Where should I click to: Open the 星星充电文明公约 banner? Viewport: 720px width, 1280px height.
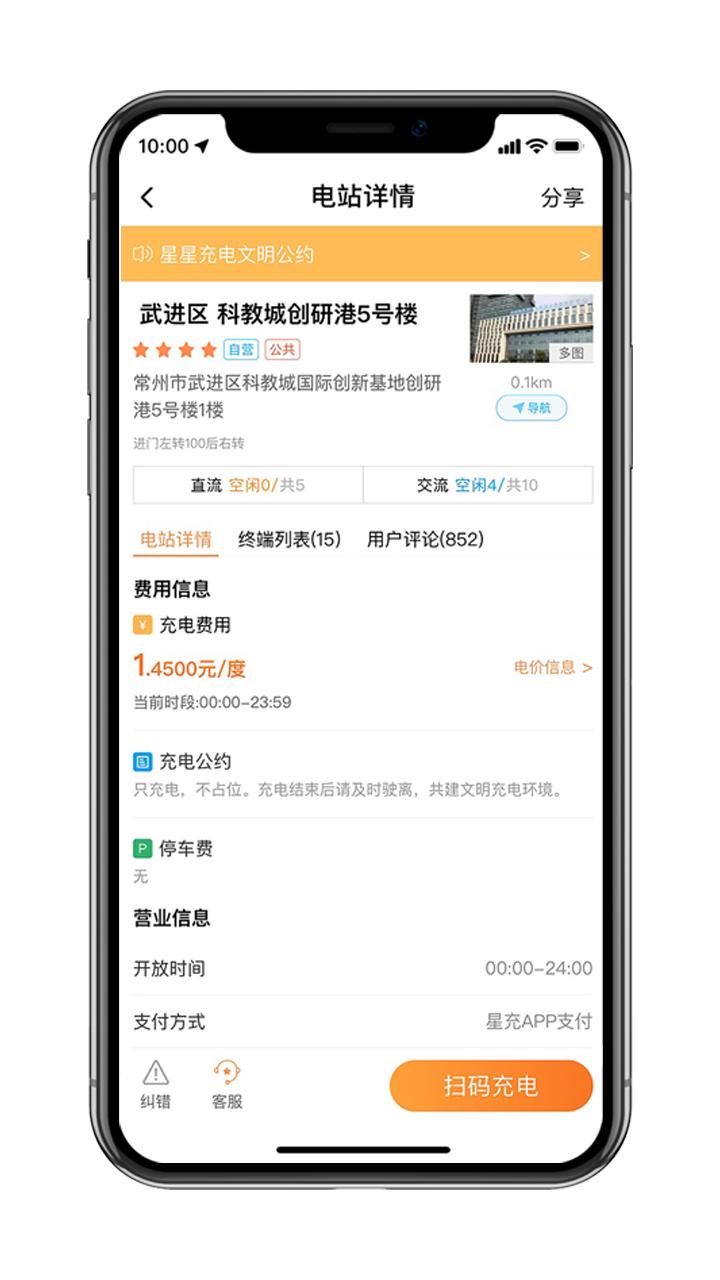(x=361, y=254)
